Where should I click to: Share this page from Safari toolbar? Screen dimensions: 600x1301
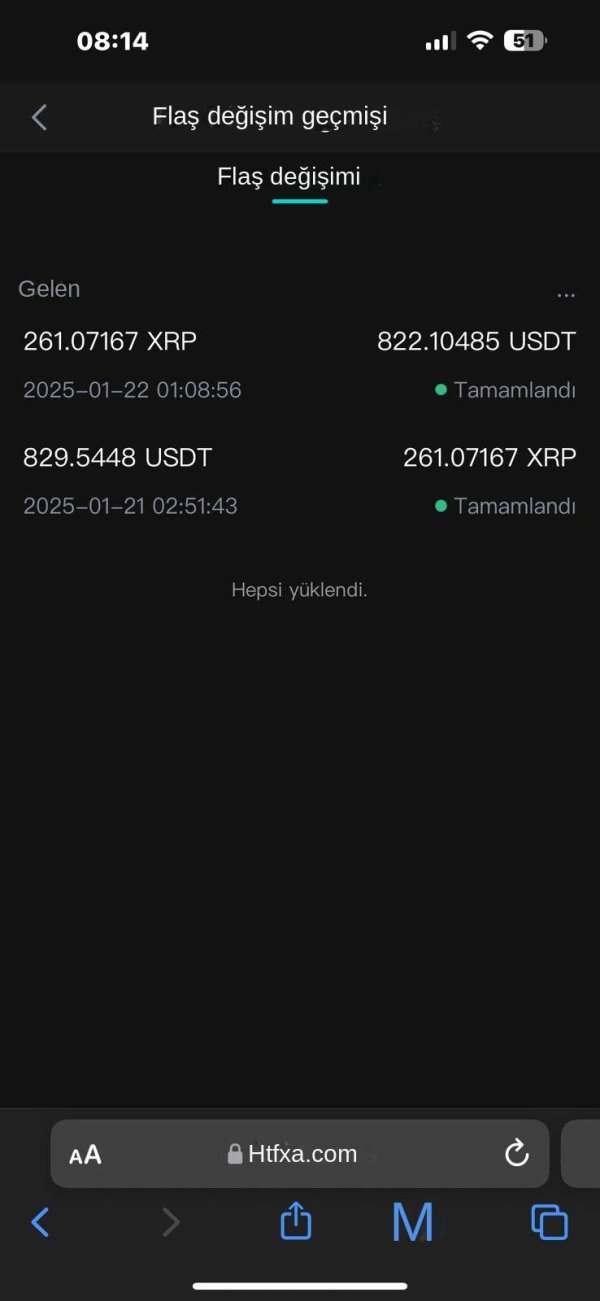[x=296, y=1221]
